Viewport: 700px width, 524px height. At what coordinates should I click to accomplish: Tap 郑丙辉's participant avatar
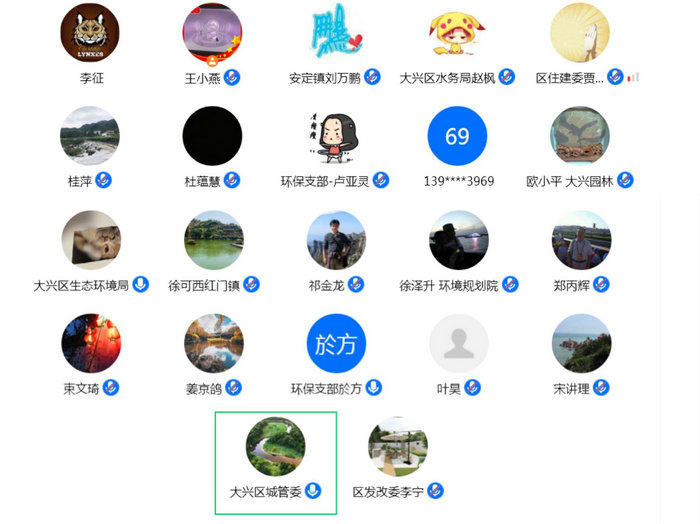pos(581,240)
